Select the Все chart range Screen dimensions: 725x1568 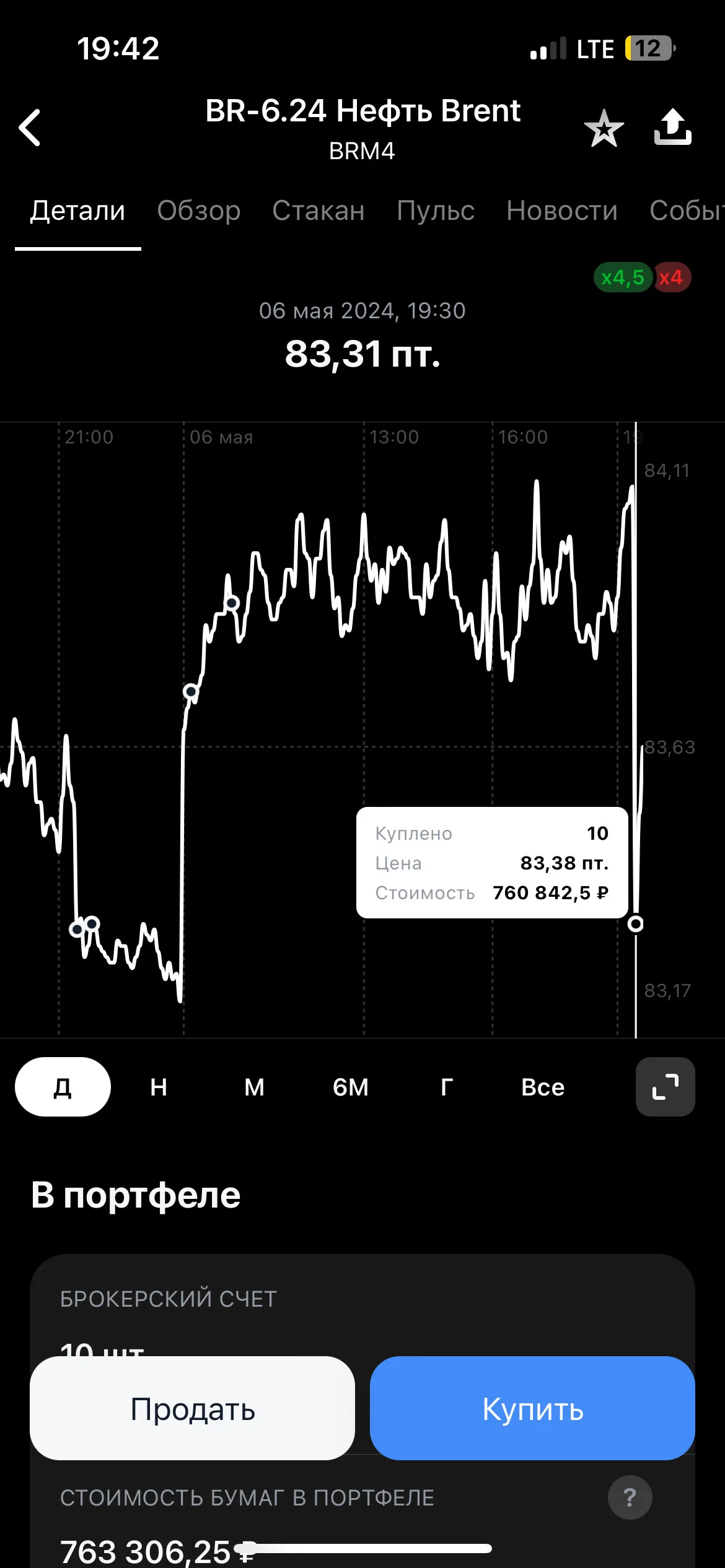[x=543, y=1087]
